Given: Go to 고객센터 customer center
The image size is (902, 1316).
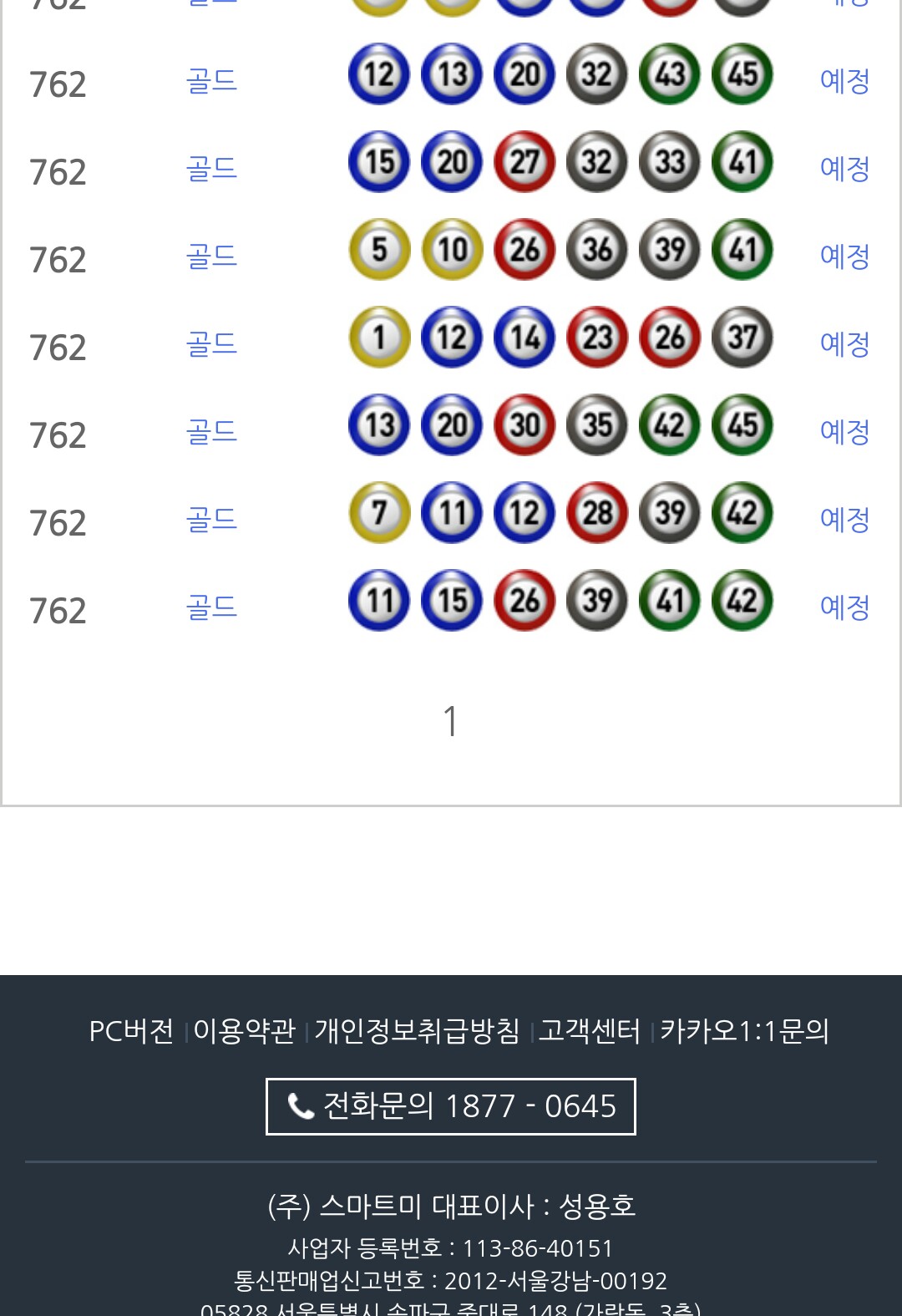Looking at the screenshot, I should [x=589, y=1031].
